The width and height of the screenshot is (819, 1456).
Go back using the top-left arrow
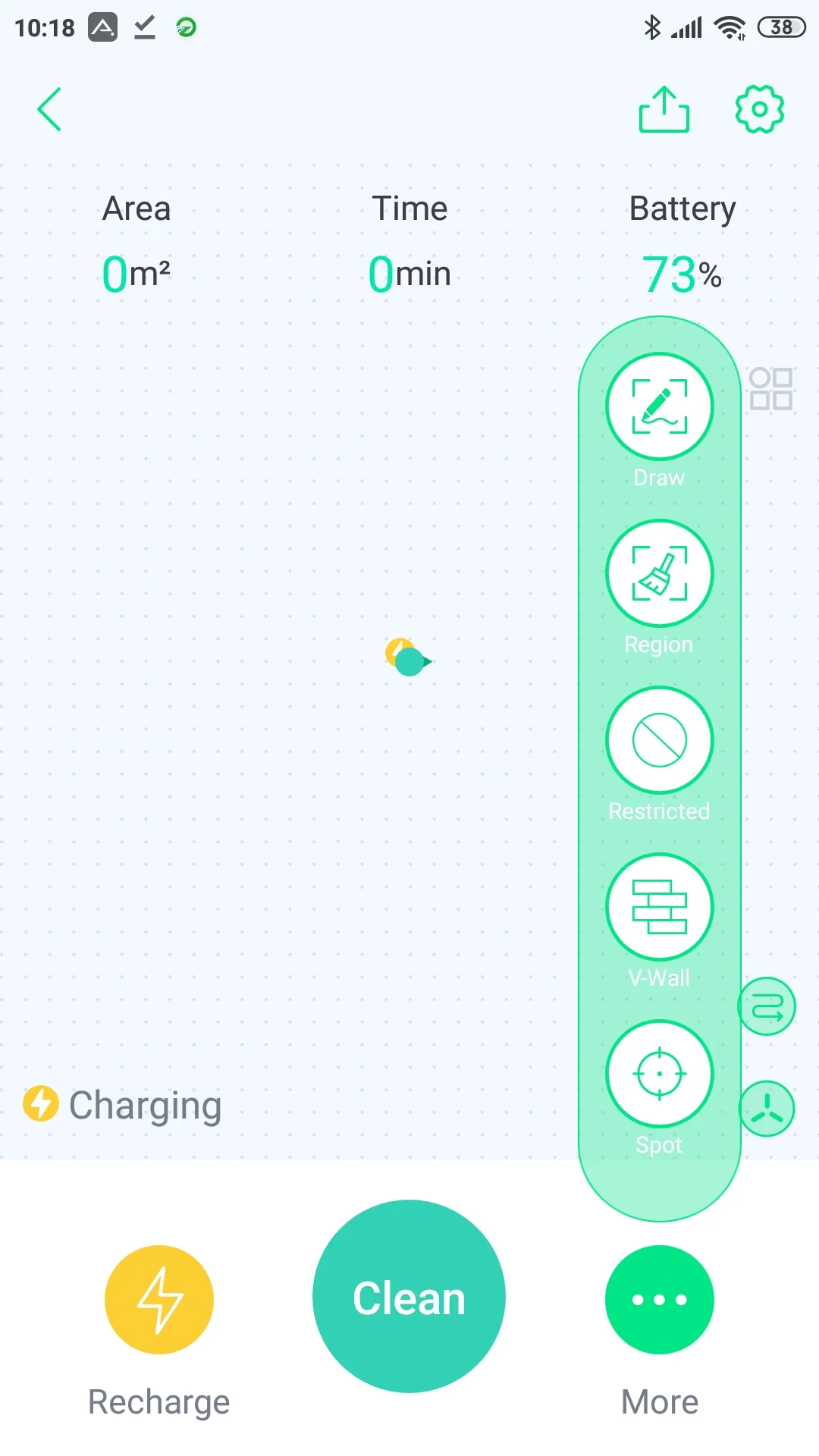(49, 110)
